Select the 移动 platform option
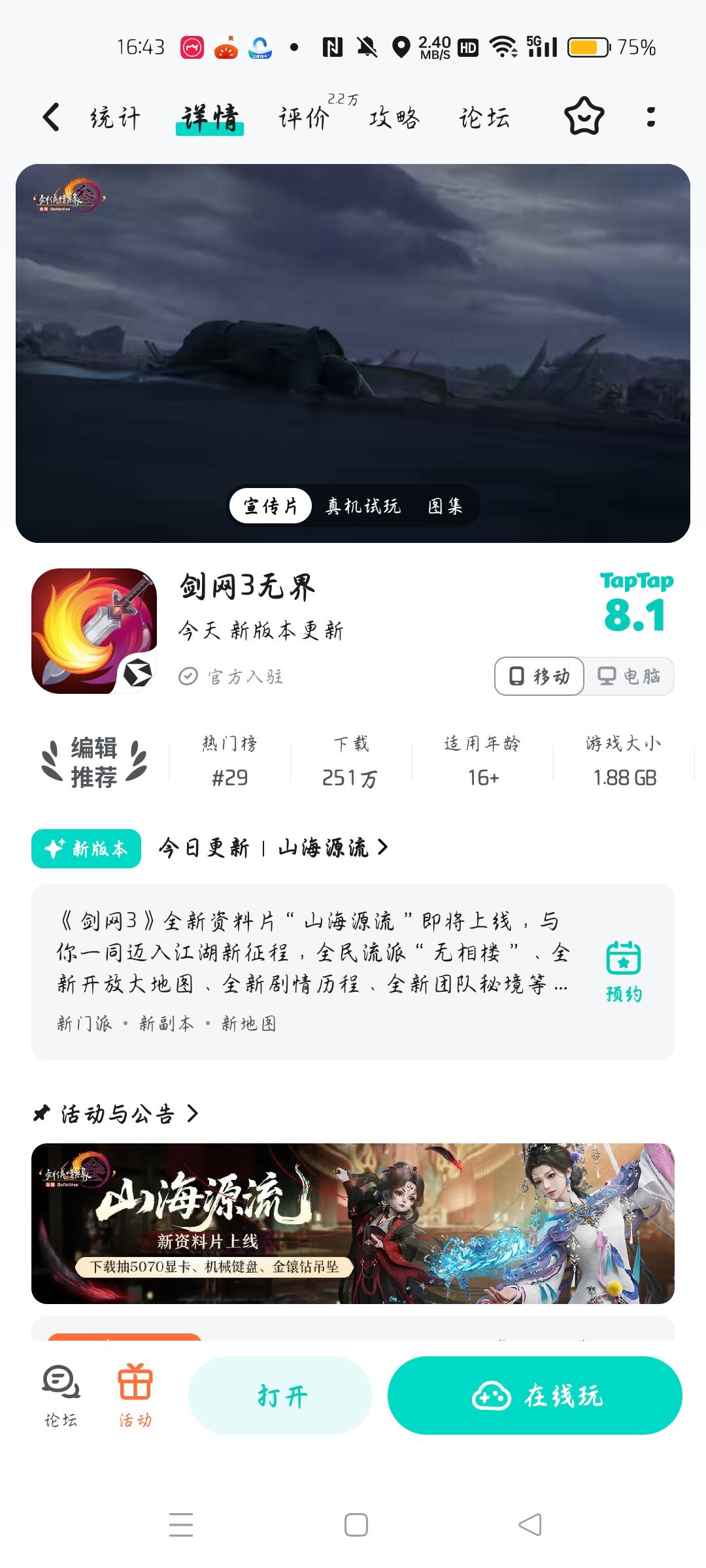706x1568 pixels. 538,676
